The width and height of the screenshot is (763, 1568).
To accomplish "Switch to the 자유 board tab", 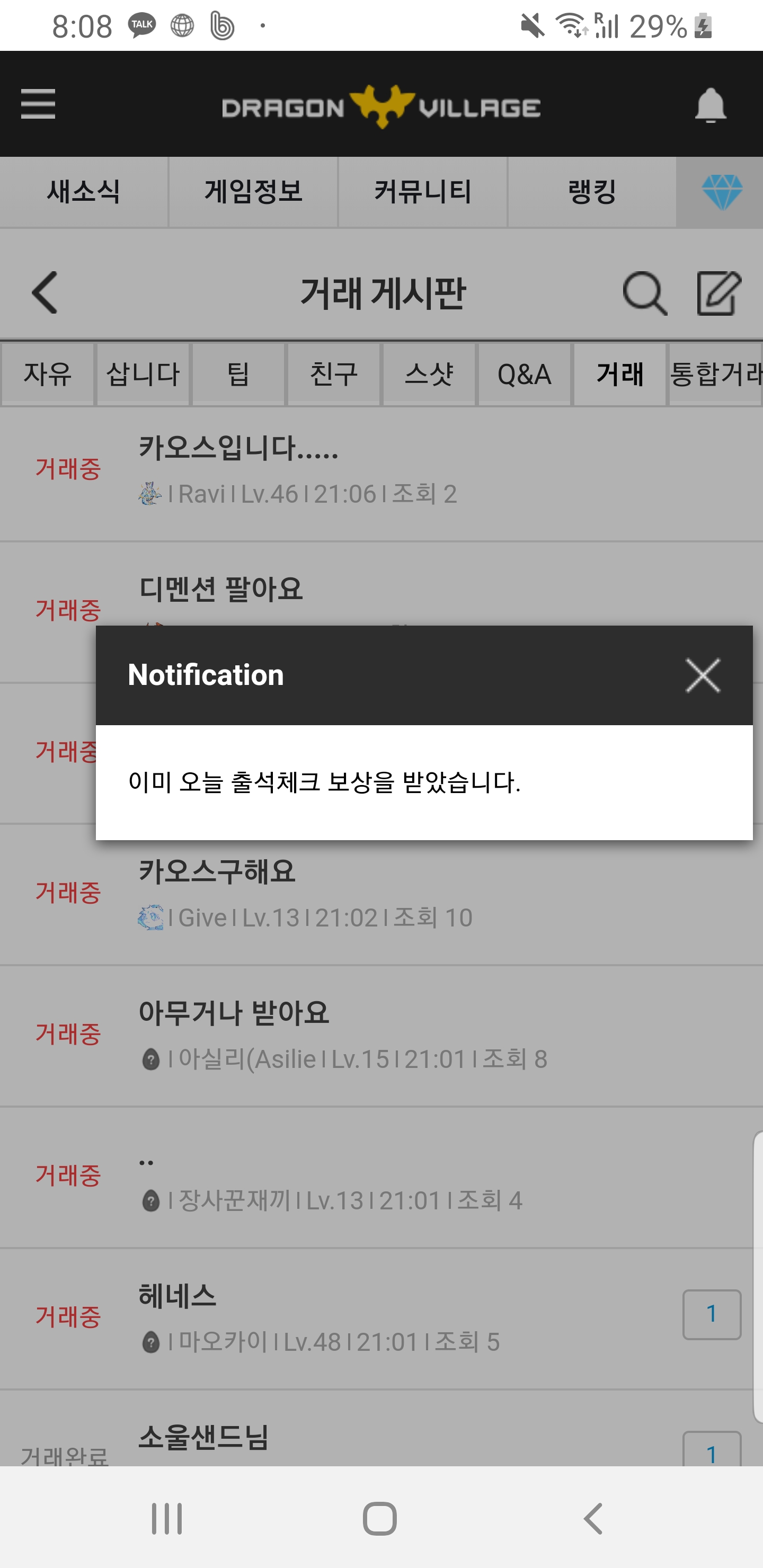I will 48,374.
